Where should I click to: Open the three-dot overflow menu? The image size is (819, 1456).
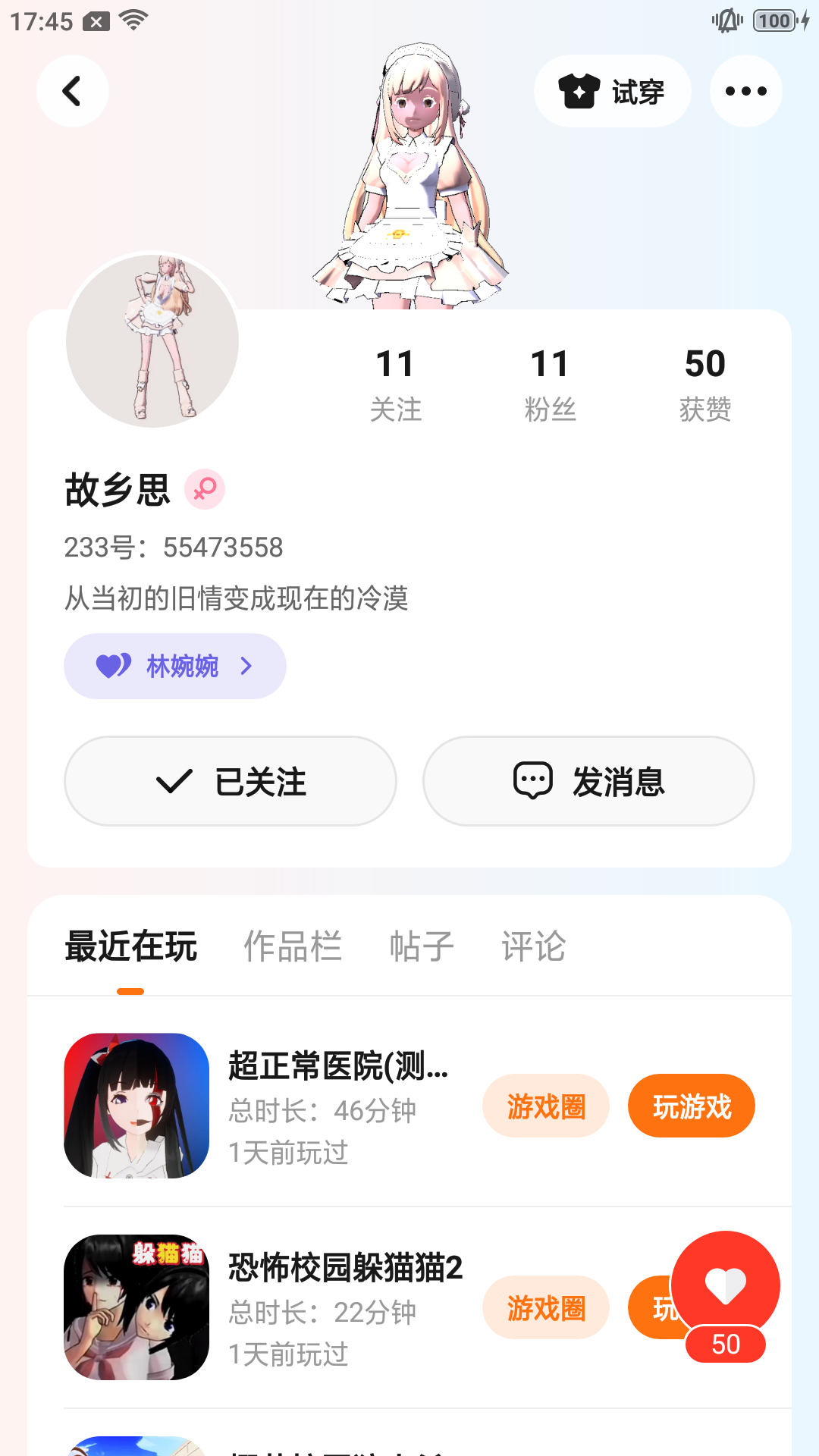745,91
